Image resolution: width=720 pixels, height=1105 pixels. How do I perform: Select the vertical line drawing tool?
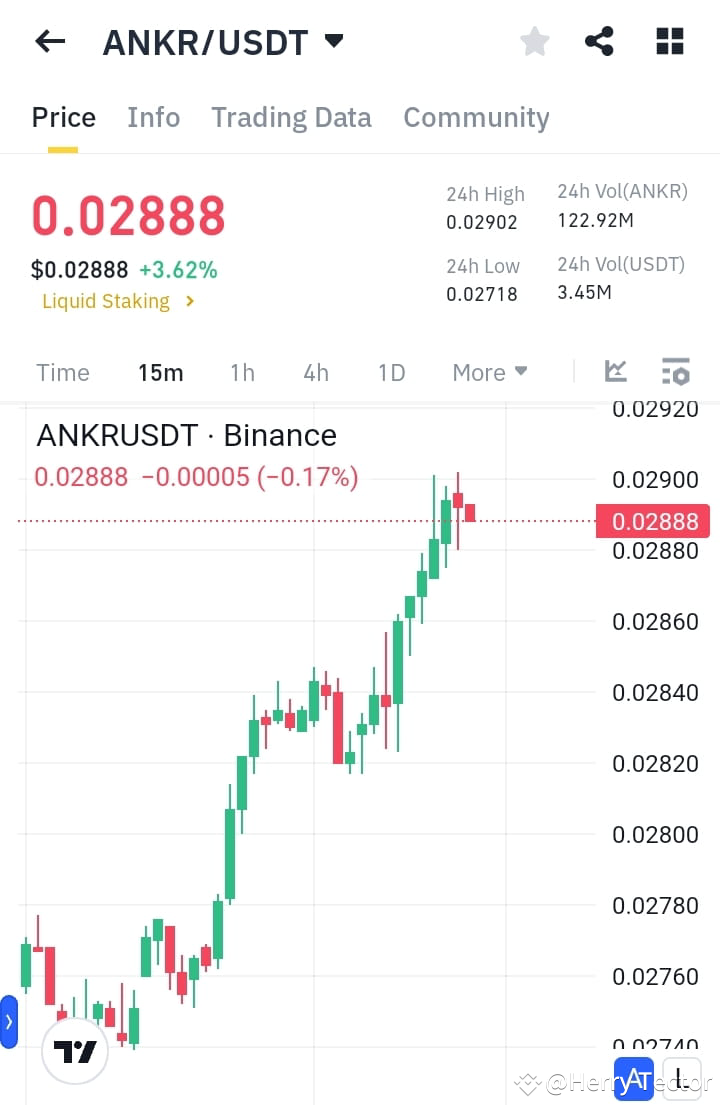[x=681, y=1078]
